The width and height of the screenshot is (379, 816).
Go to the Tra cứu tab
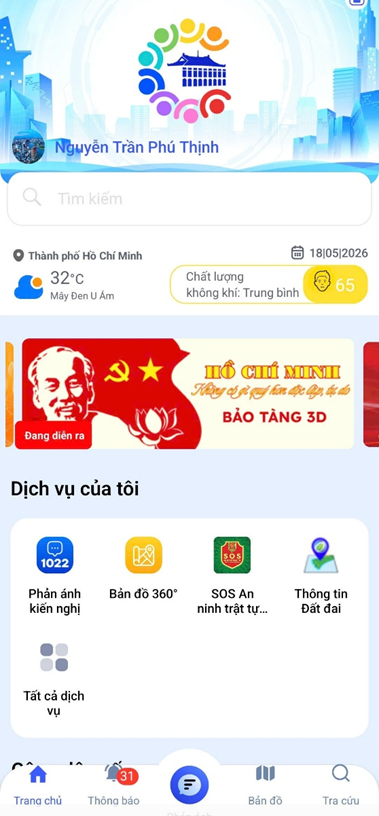340,785
